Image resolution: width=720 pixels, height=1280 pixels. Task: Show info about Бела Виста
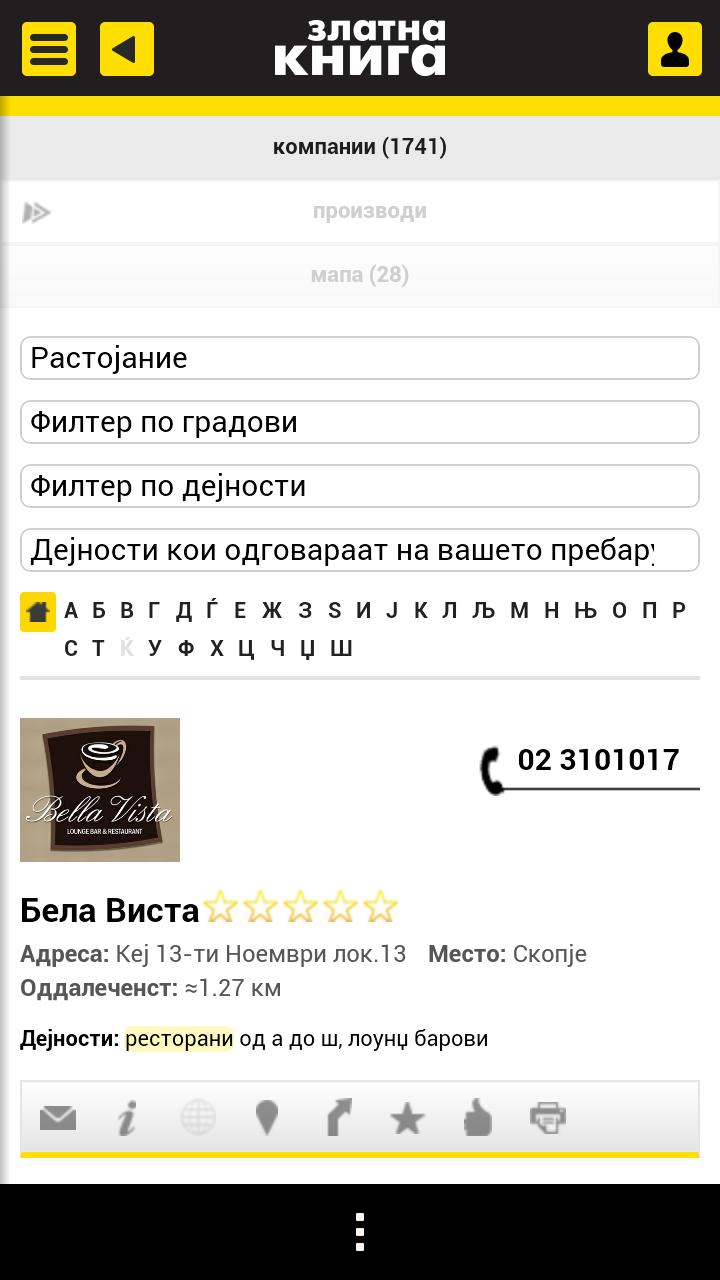[x=126, y=1117]
